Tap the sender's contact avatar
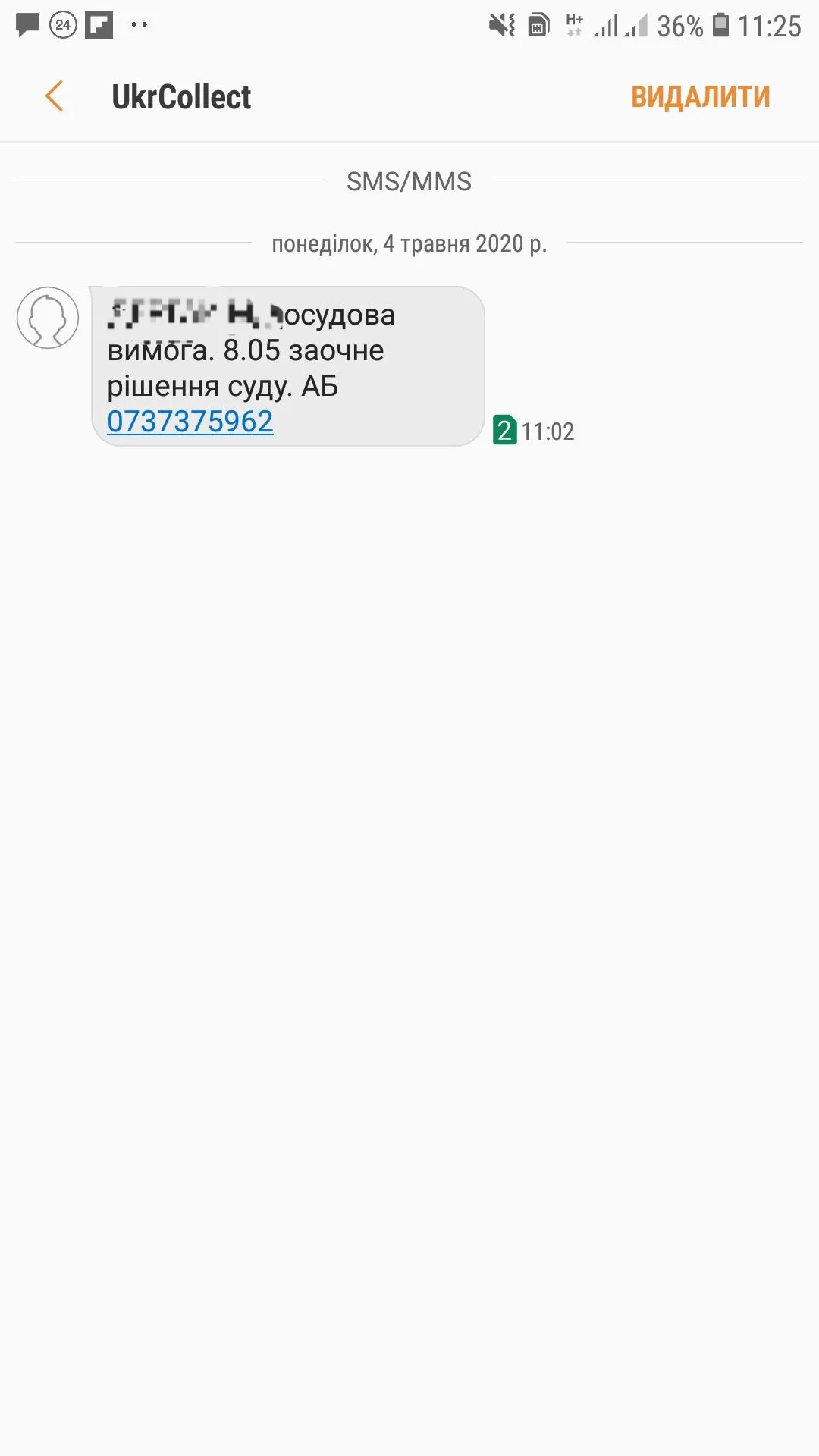 click(48, 318)
